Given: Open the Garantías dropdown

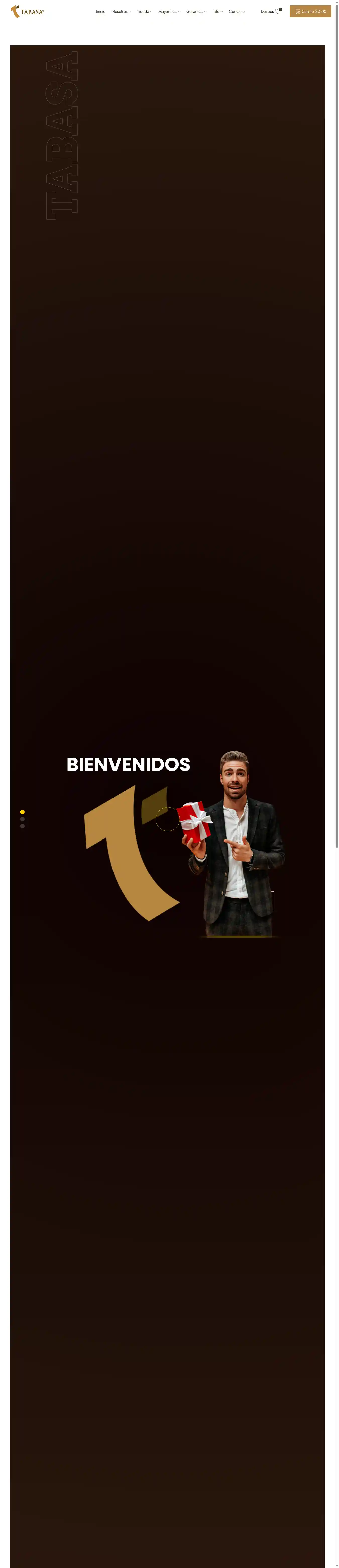Looking at the screenshot, I should 196,12.
